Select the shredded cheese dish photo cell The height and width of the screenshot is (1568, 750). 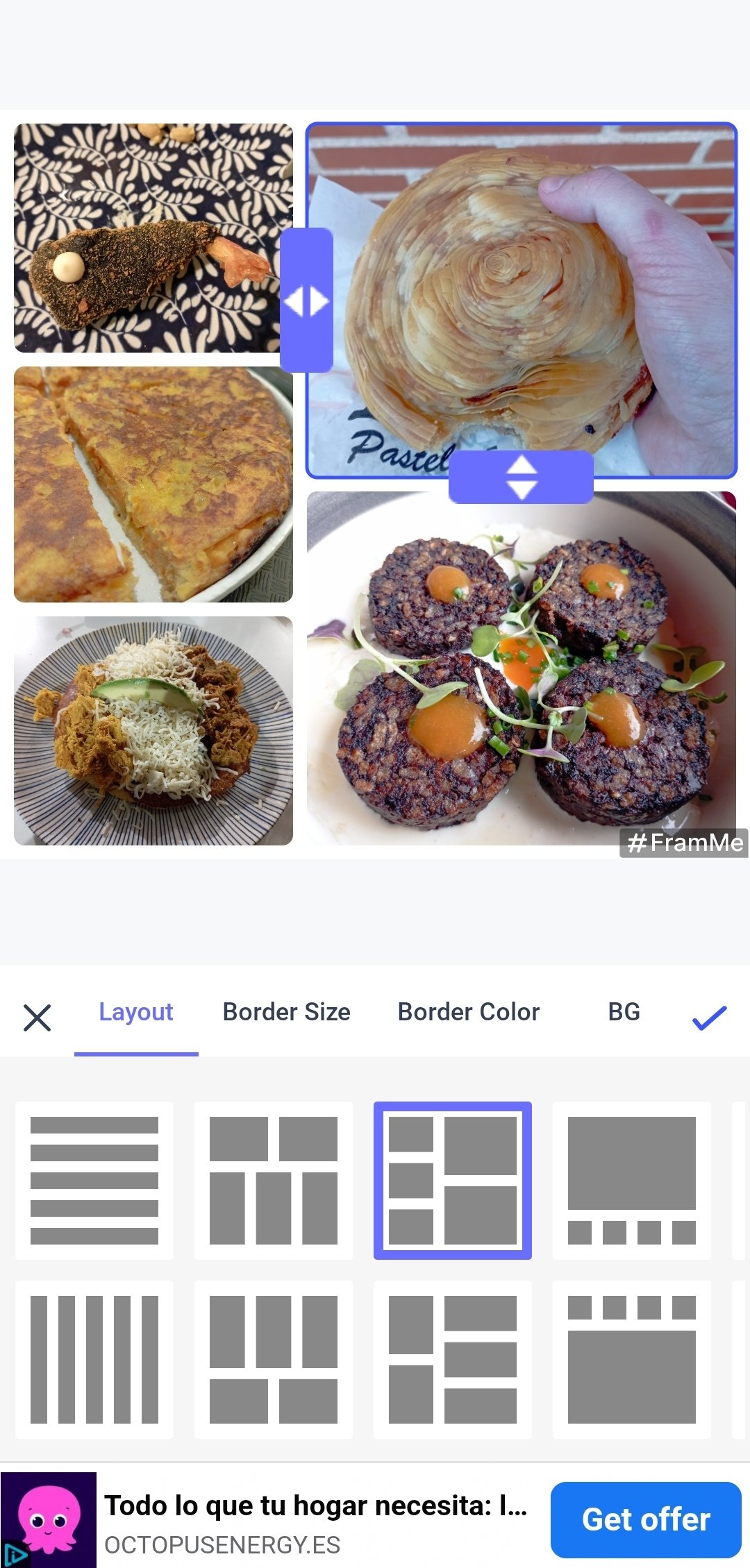pos(153,730)
